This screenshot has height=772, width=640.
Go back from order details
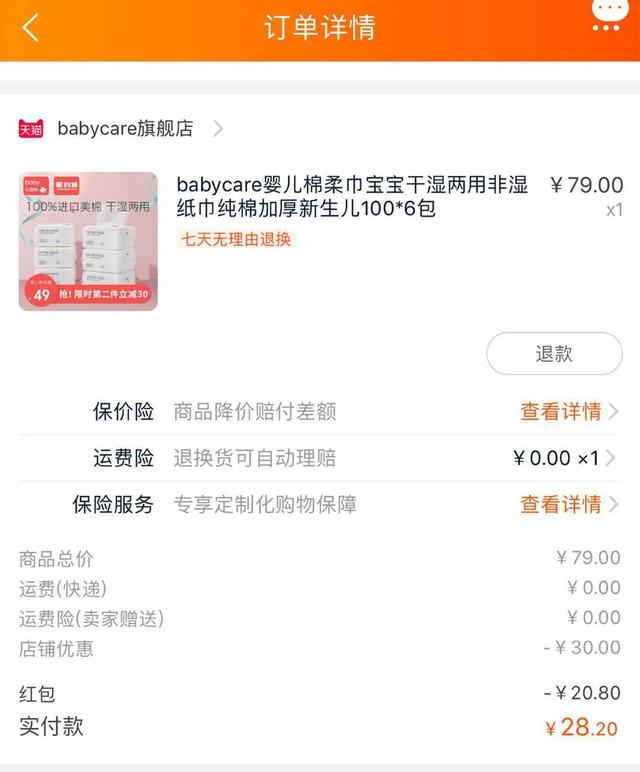30,28
